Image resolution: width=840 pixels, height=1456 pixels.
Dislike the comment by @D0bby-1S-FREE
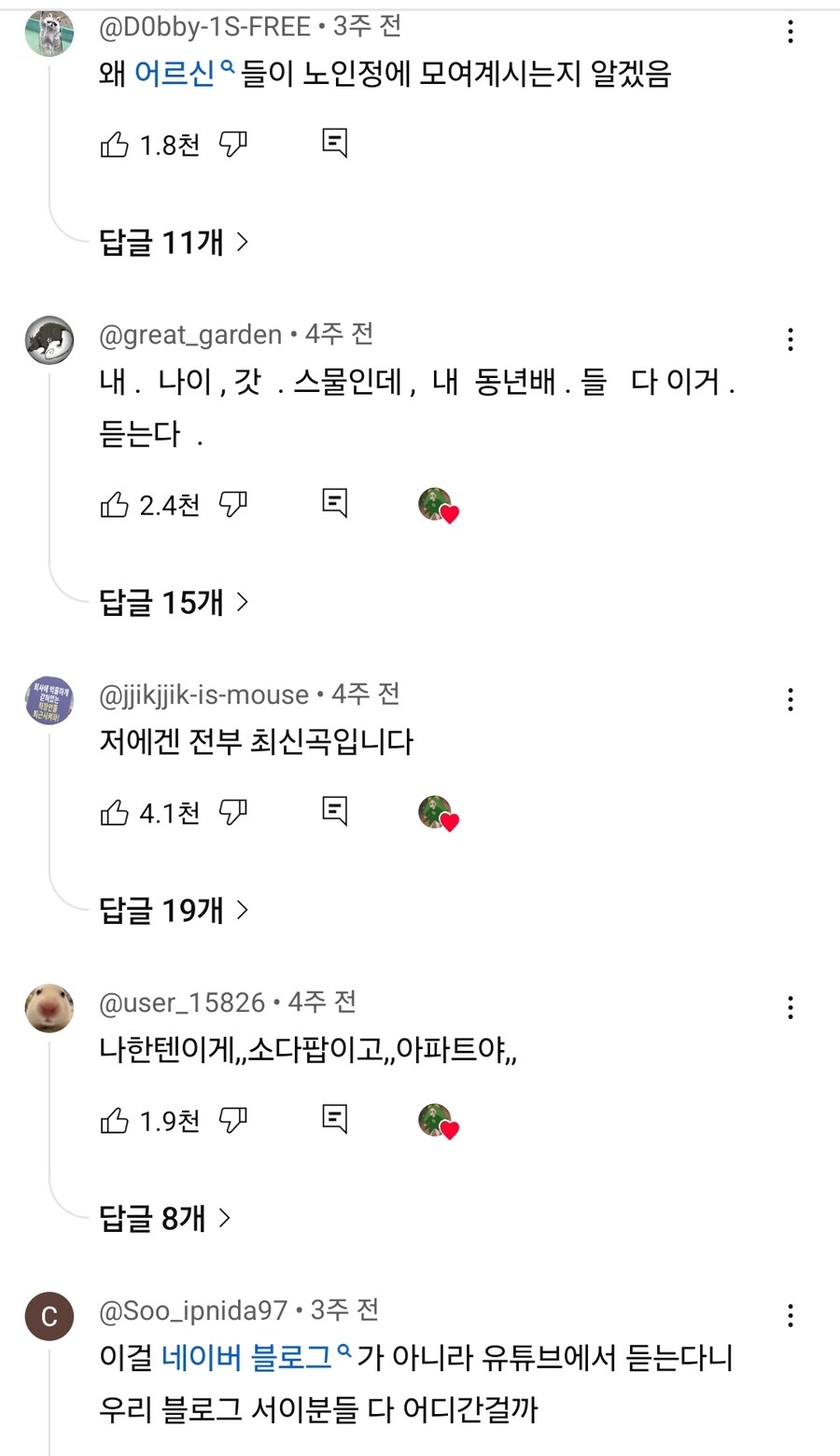tap(232, 144)
